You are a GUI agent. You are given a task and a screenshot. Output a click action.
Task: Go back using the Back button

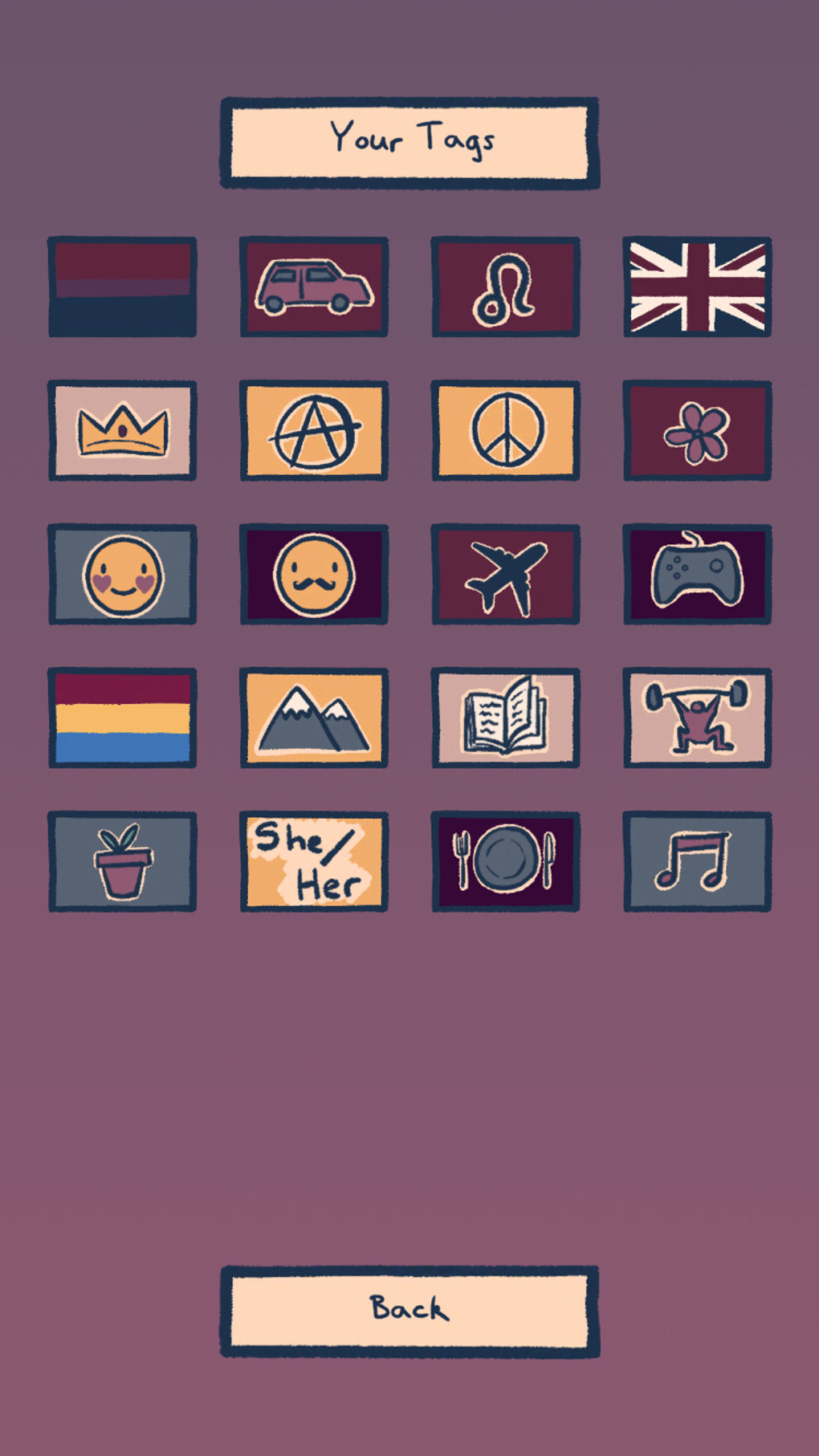[409, 1312]
